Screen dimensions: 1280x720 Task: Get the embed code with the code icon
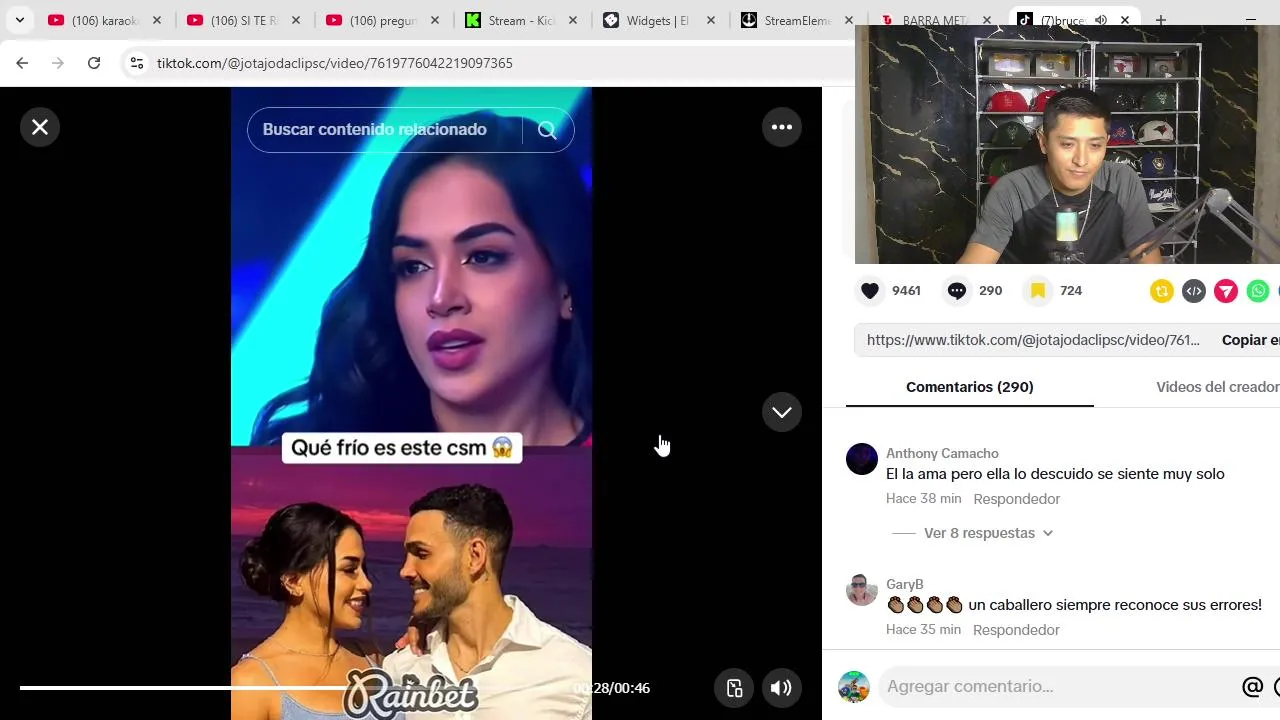1193,291
